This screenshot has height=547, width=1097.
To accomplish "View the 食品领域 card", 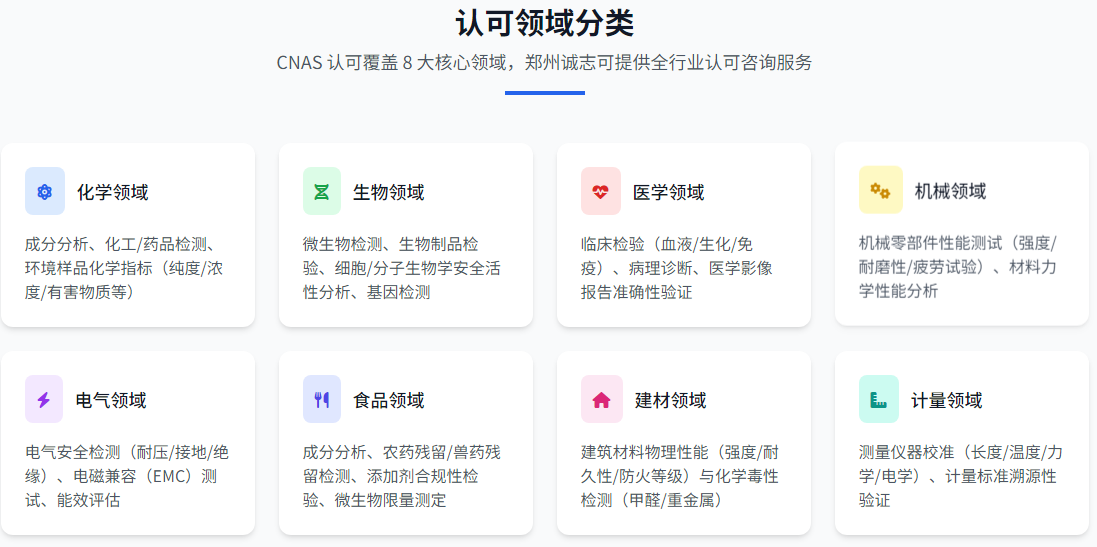I will 405,443.
